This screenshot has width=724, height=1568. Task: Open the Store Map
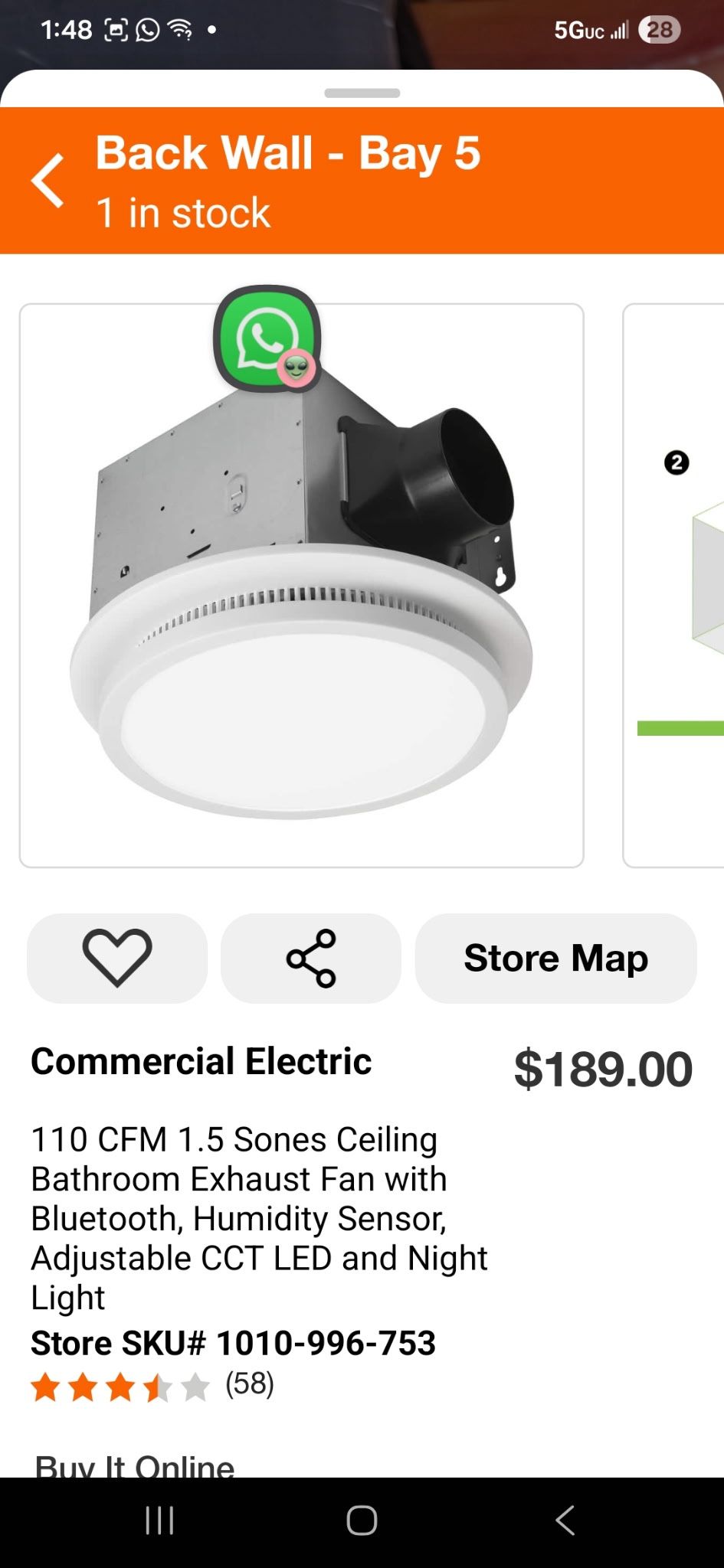pyautogui.click(x=555, y=958)
